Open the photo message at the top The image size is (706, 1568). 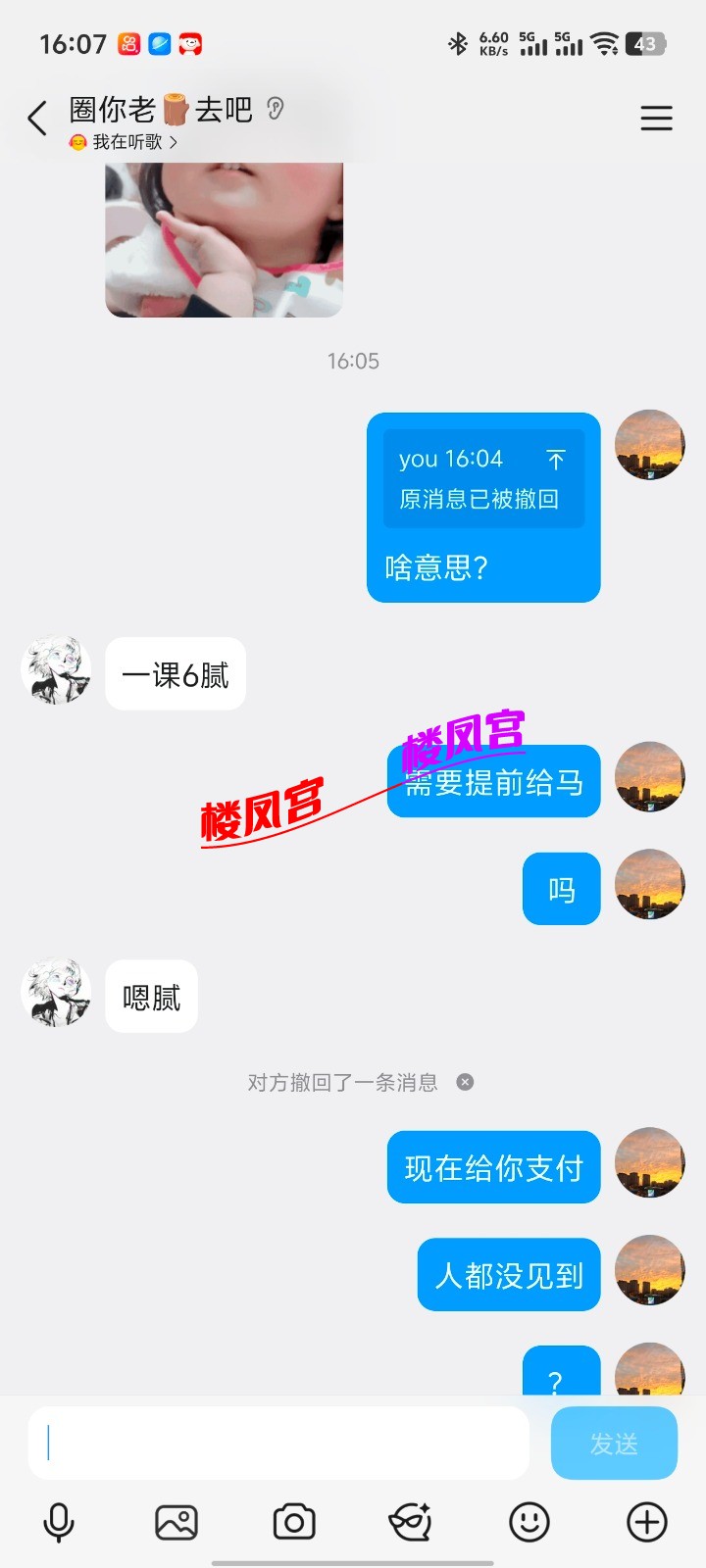point(224,240)
